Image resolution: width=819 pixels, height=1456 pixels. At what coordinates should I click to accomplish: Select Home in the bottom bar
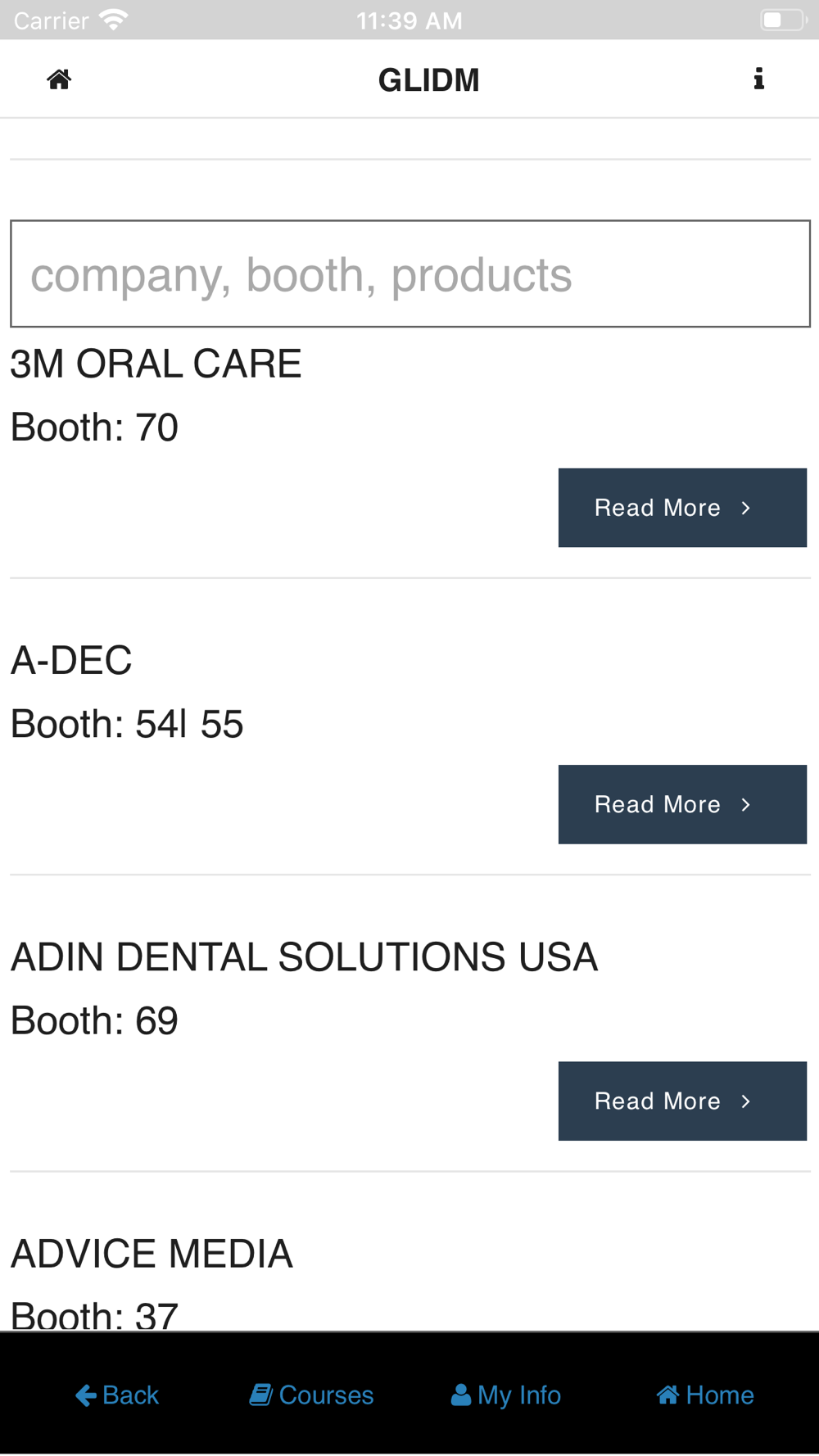click(705, 1395)
